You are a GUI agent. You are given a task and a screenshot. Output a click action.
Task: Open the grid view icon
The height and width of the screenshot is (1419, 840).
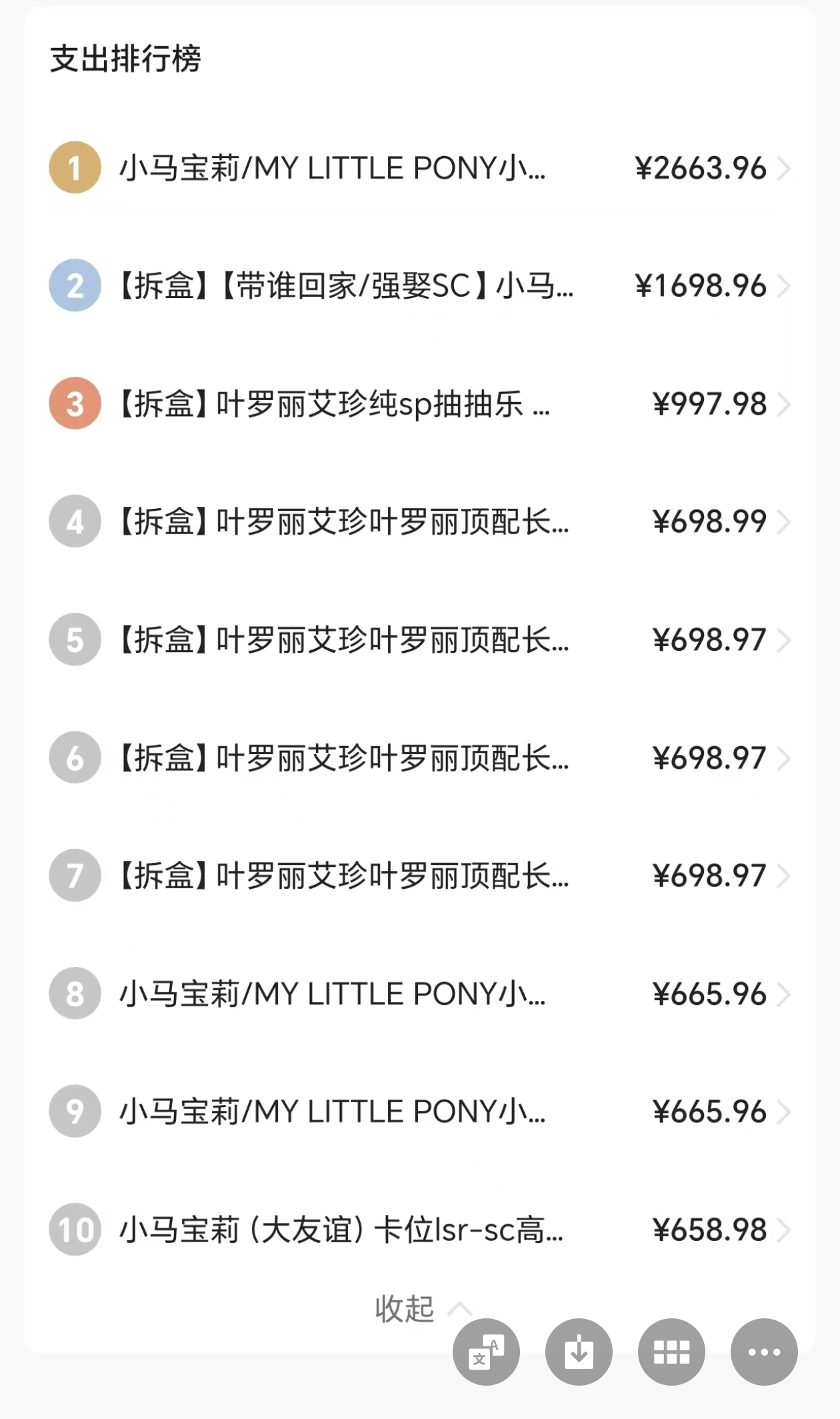click(671, 1352)
